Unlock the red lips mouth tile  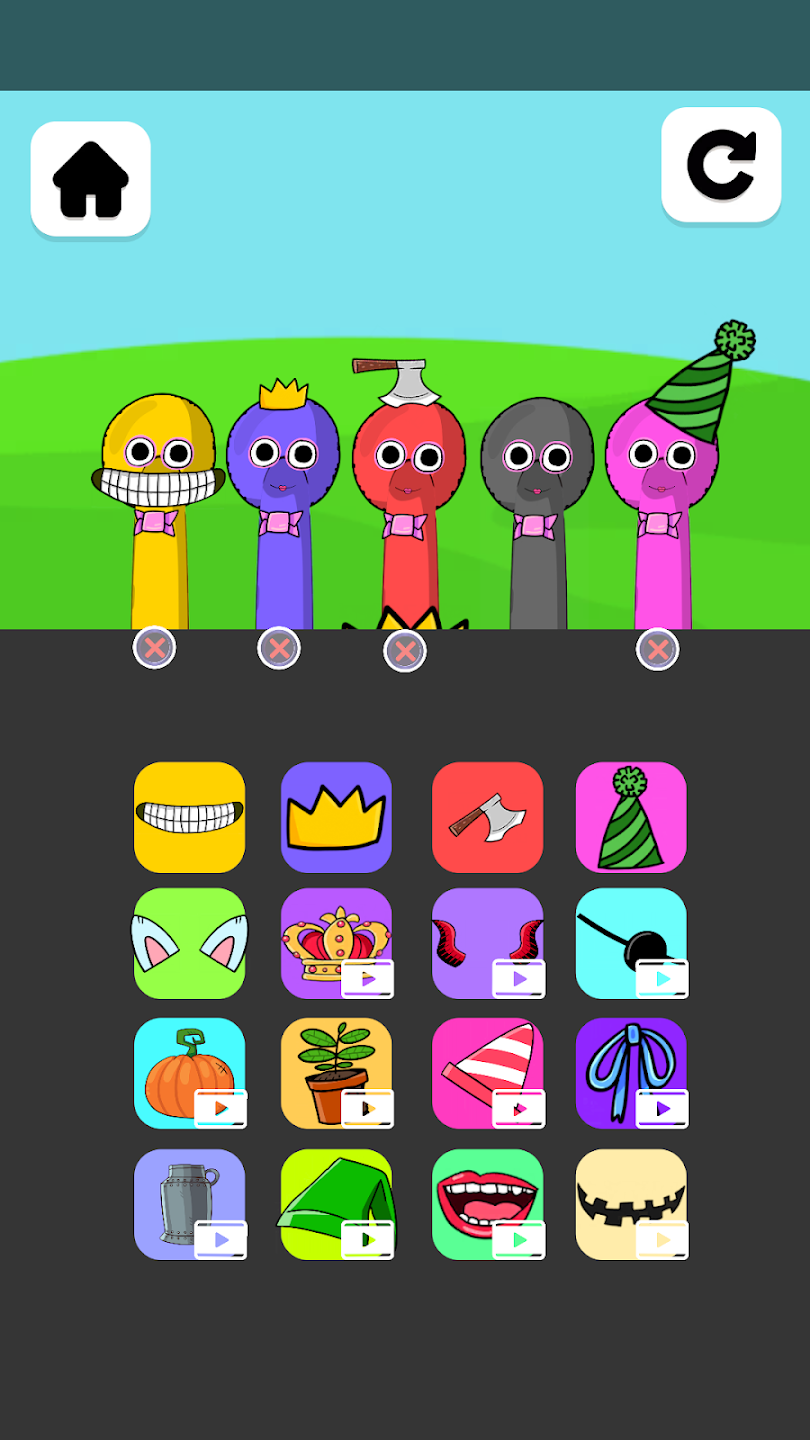point(487,1204)
